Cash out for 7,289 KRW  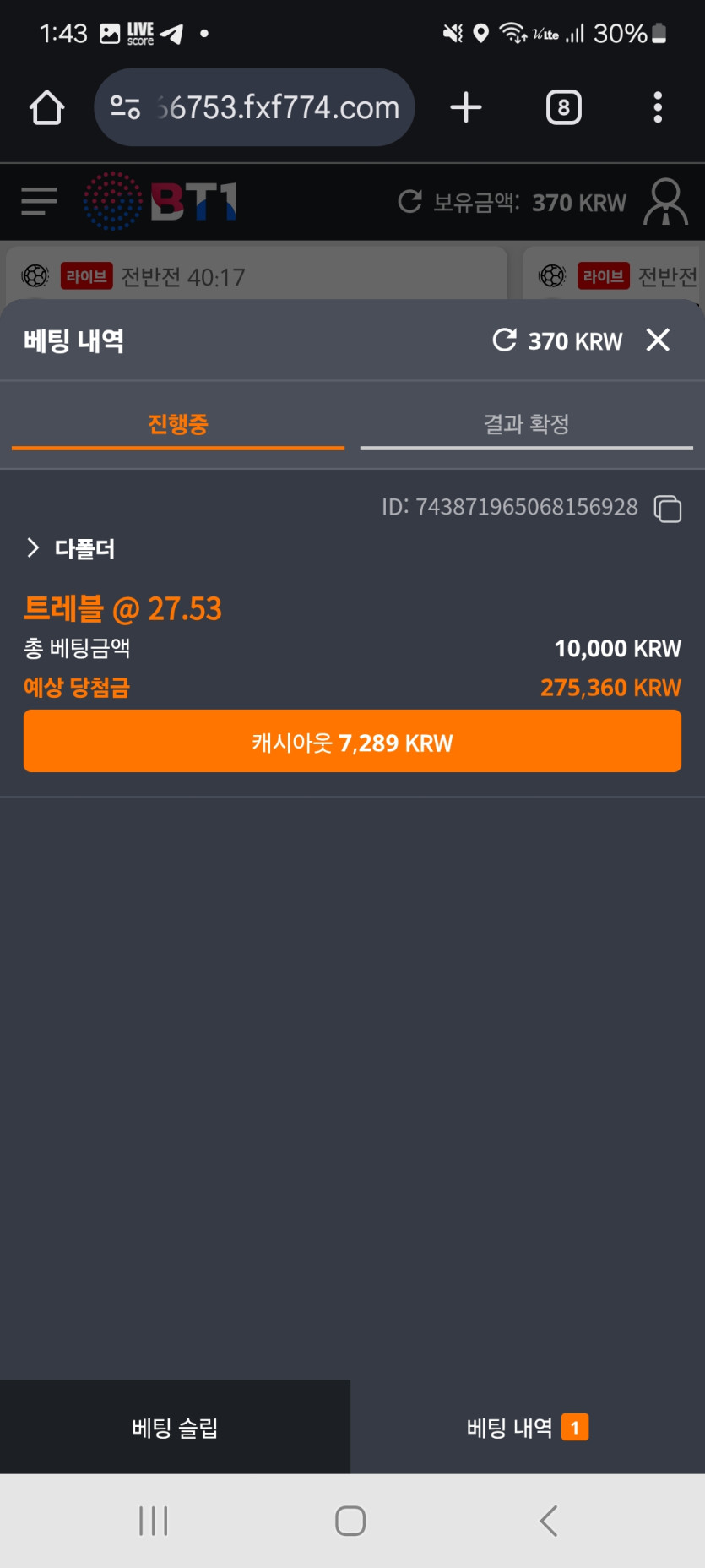tap(352, 741)
